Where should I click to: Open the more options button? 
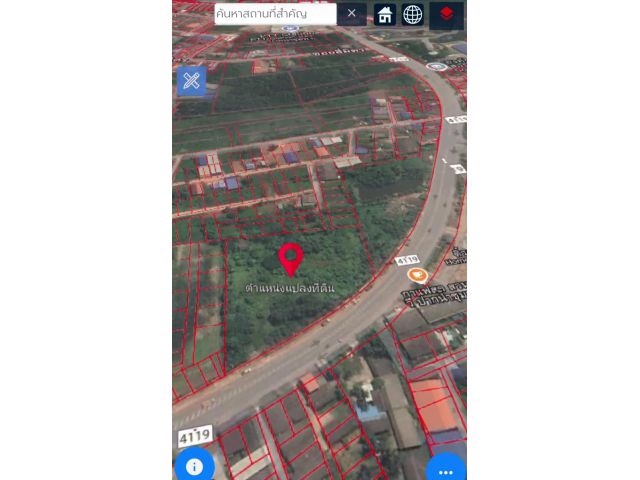(x=446, y=467)
